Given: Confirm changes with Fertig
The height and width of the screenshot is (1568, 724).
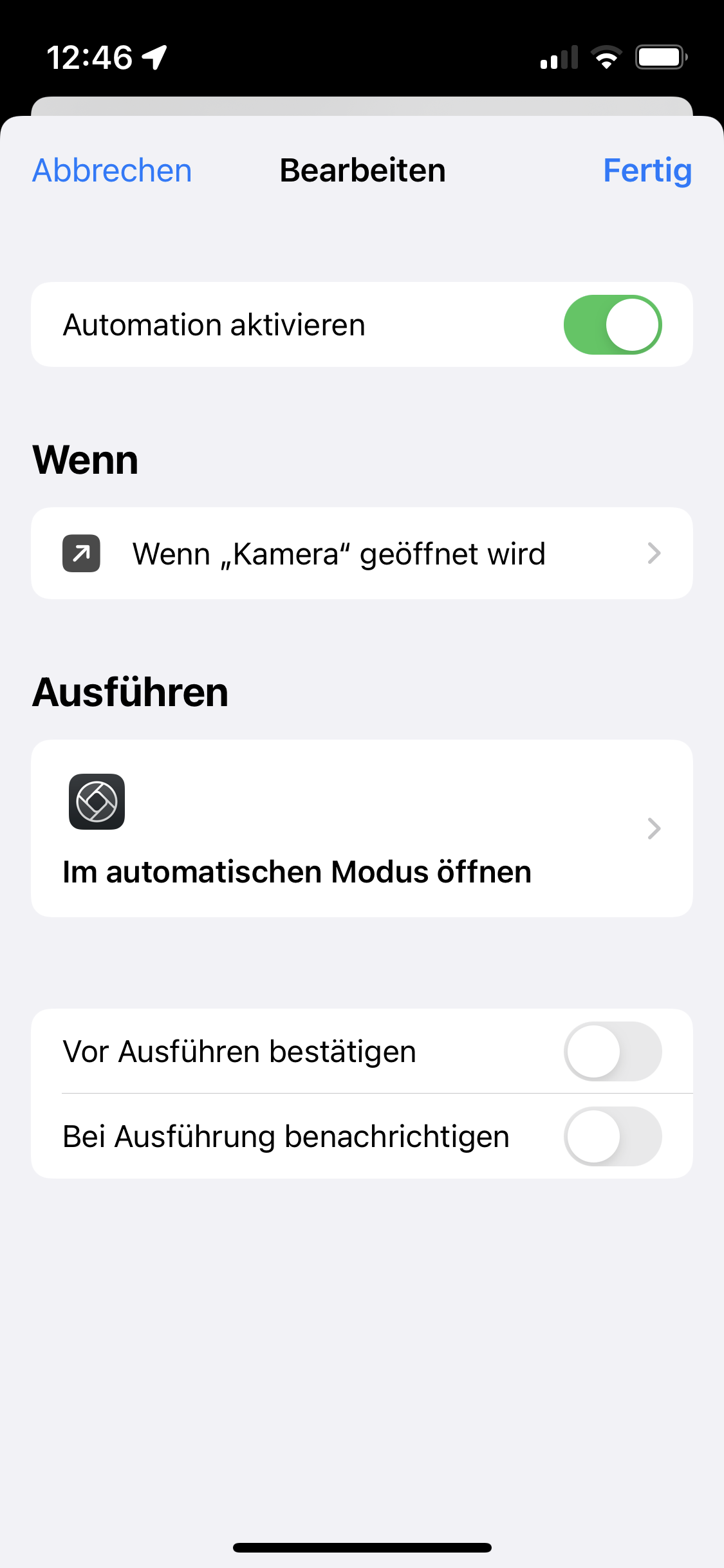Looking at the screenshot, I should tap(647, 171).
